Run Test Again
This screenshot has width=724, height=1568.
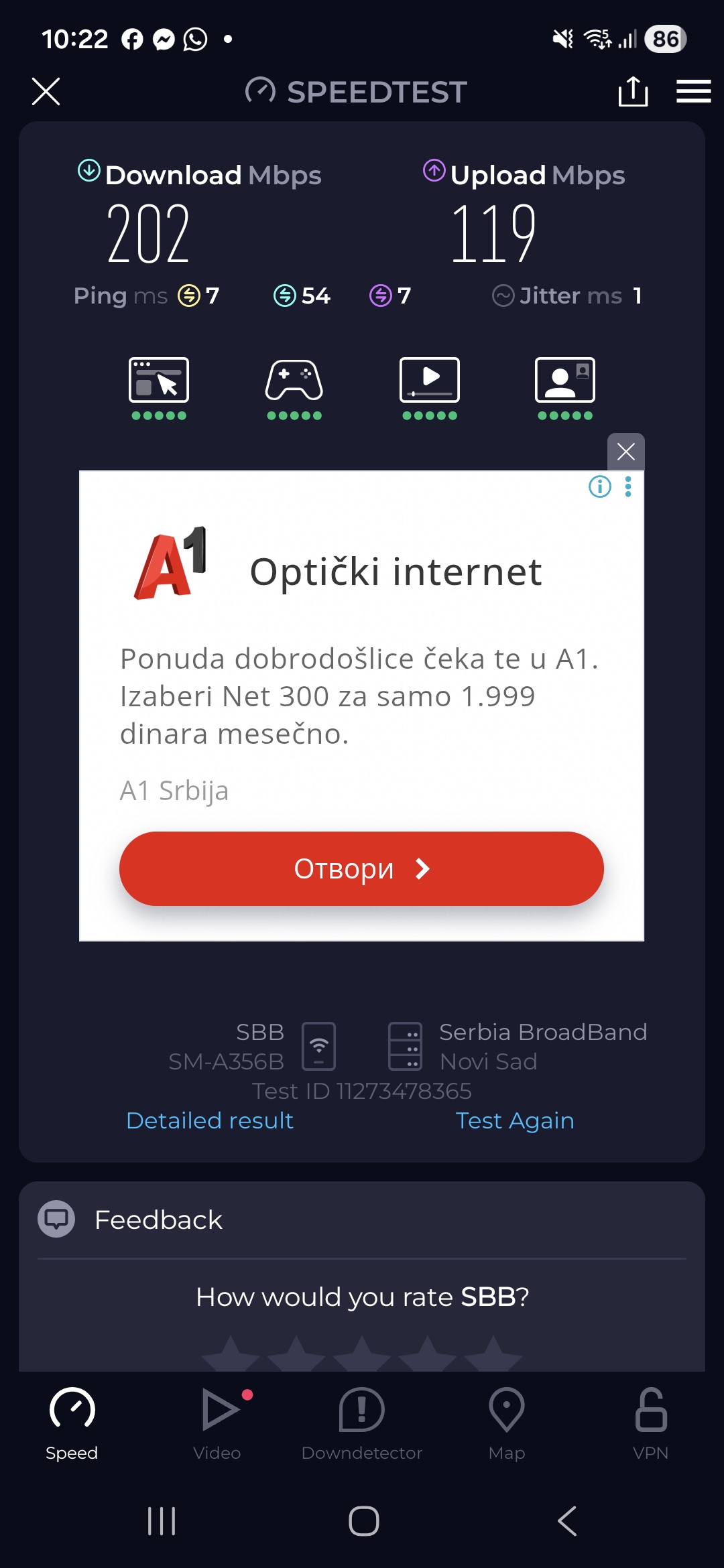click(514, 1120)
